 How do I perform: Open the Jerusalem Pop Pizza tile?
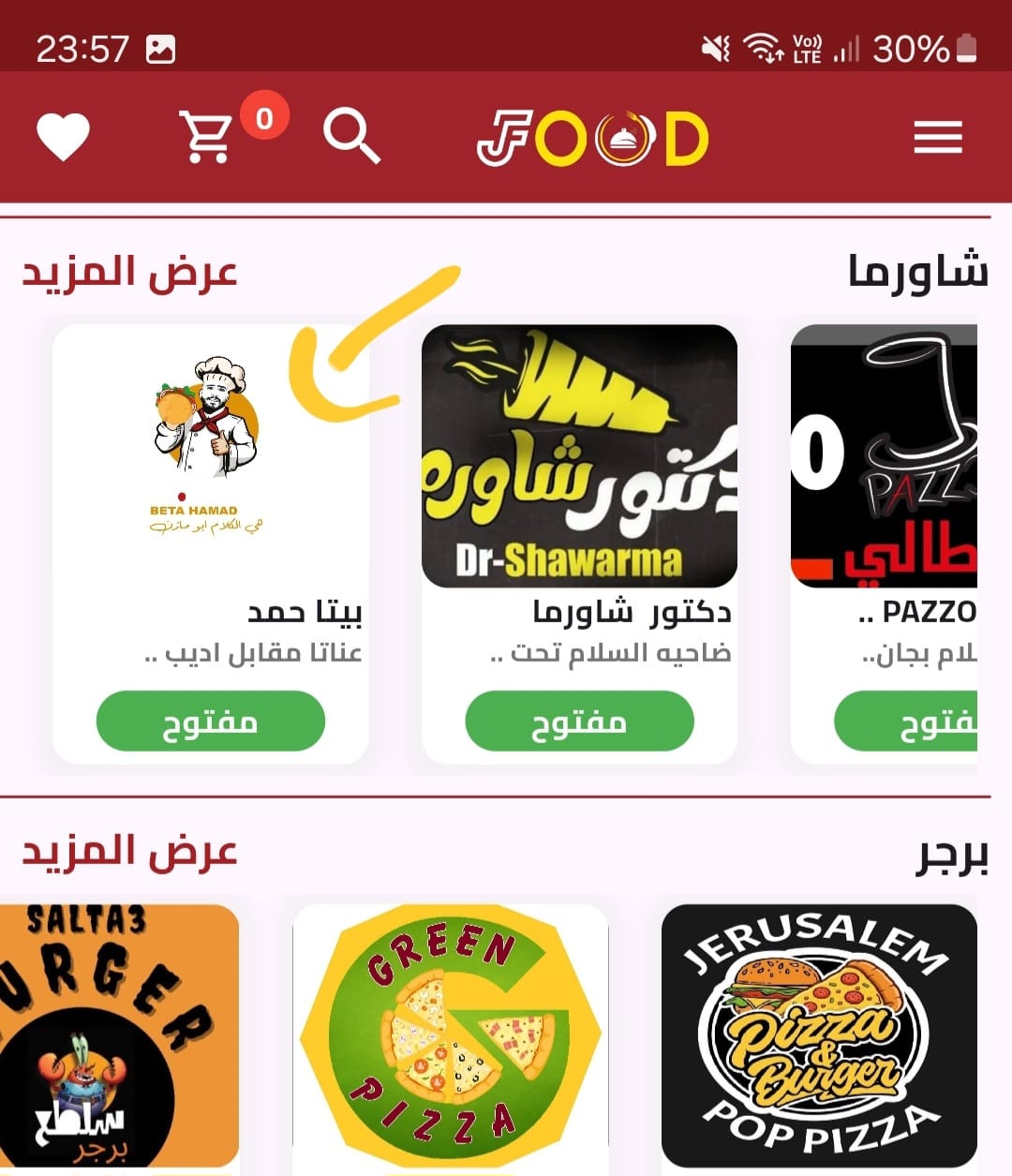pyautogui.click(x=819, y=1035)
